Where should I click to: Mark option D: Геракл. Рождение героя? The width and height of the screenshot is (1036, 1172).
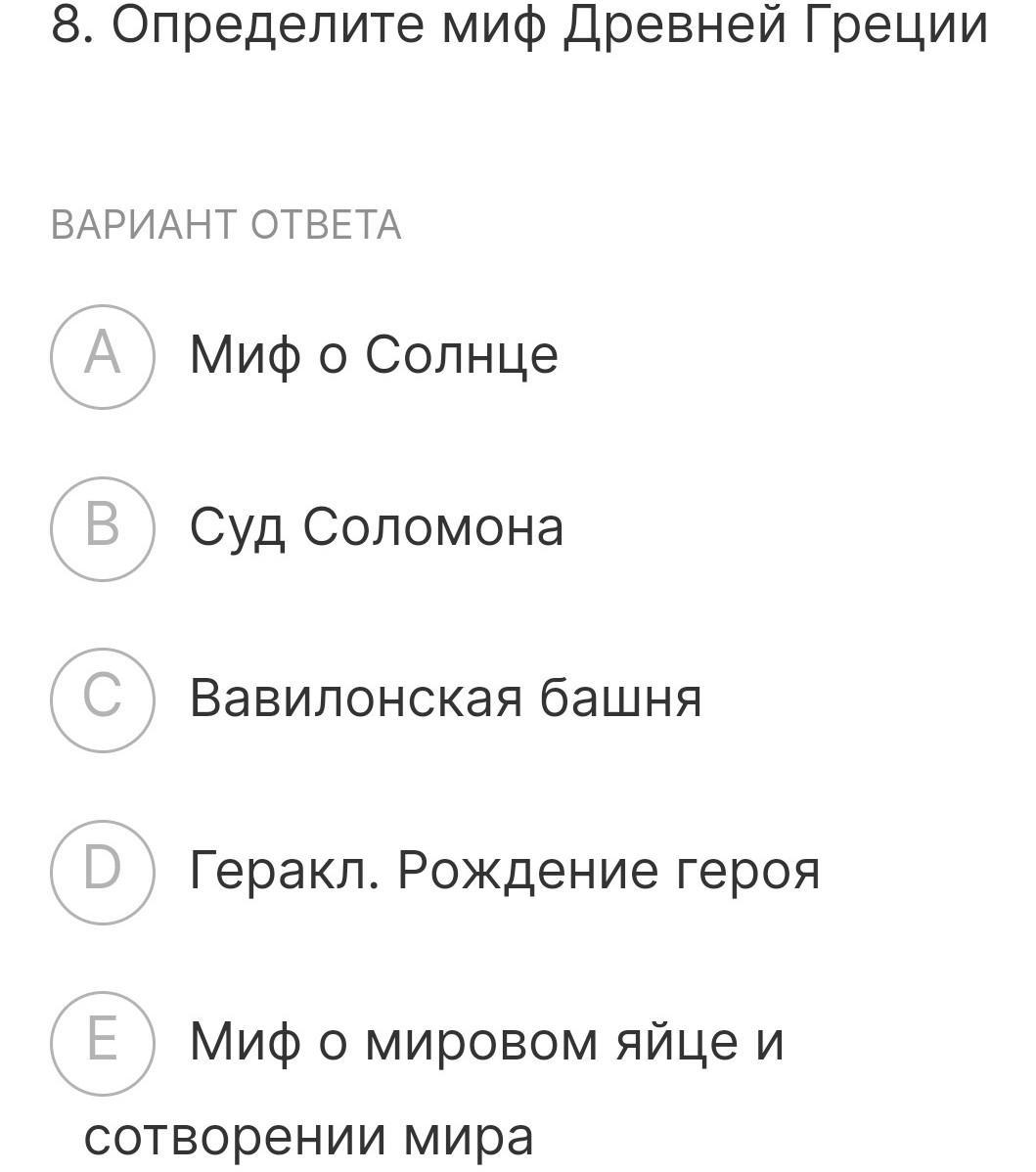tap(102, 872)
